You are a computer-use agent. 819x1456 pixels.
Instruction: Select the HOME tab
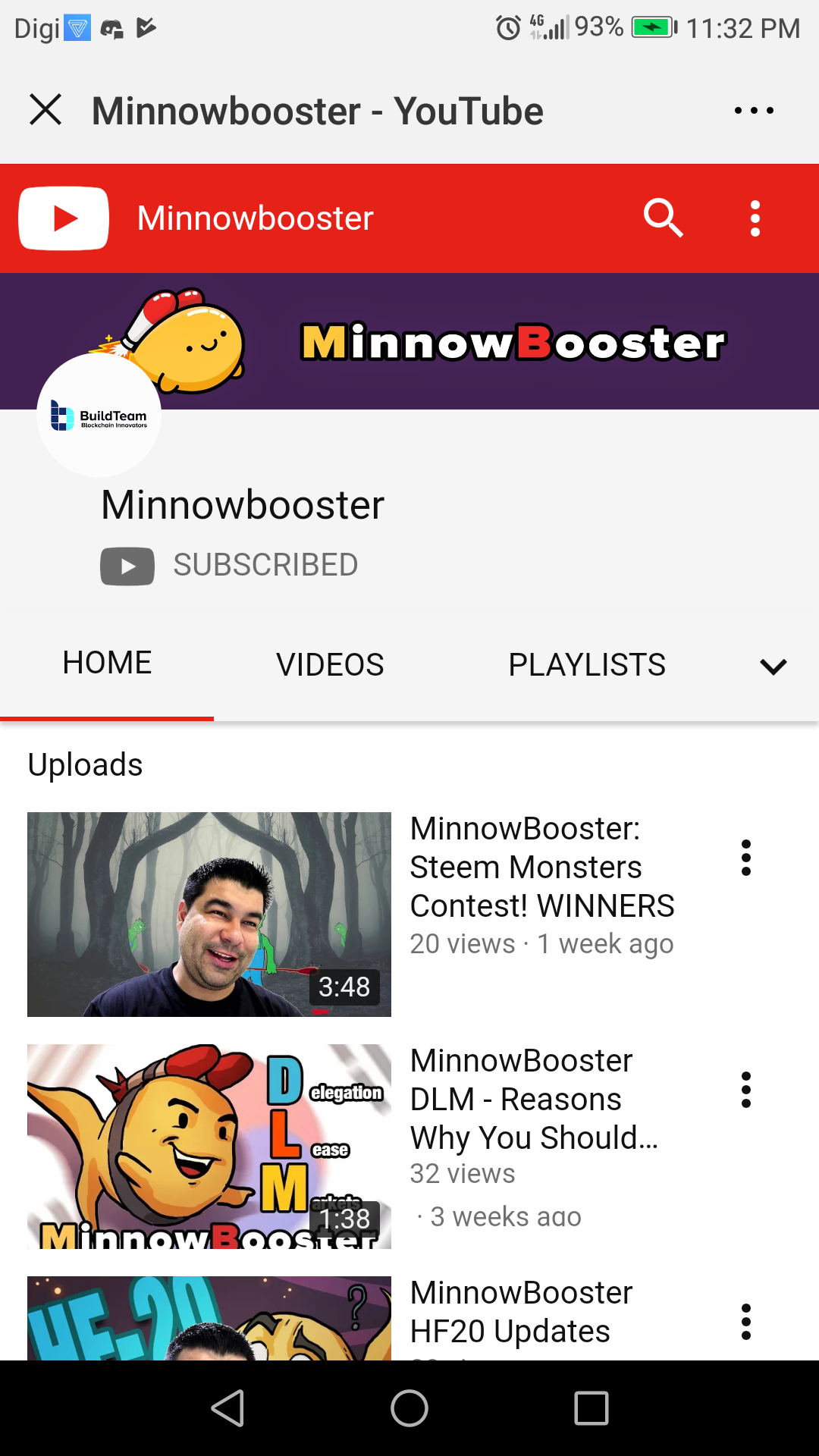107,664
